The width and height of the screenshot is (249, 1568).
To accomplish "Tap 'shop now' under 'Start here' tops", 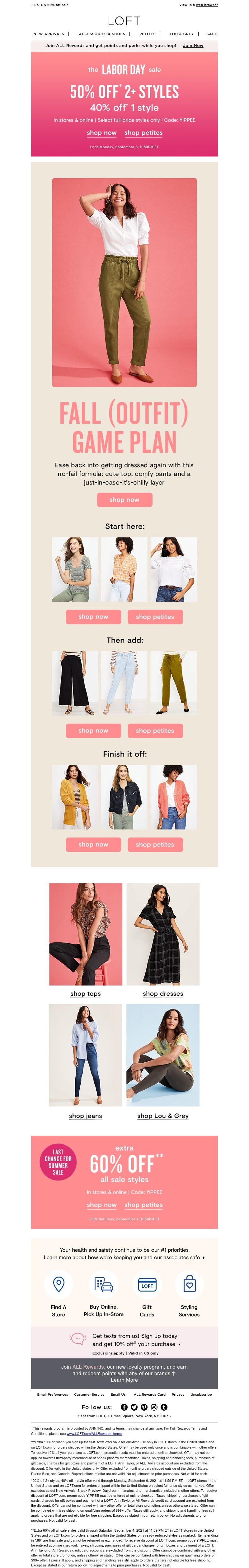I will click(93, 617).
